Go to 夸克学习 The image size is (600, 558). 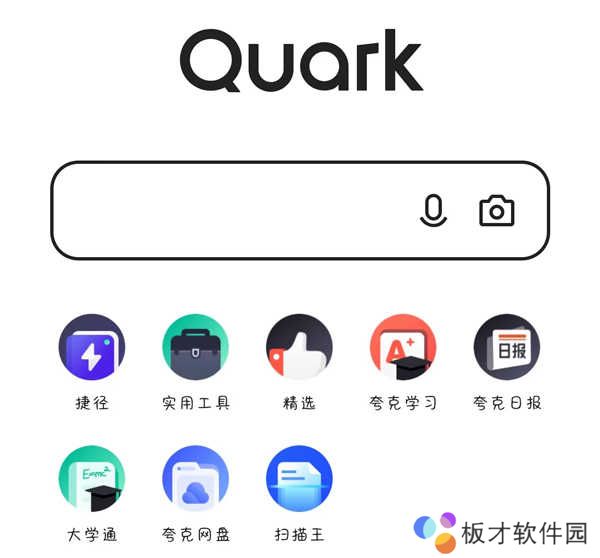tap(403, 348)
